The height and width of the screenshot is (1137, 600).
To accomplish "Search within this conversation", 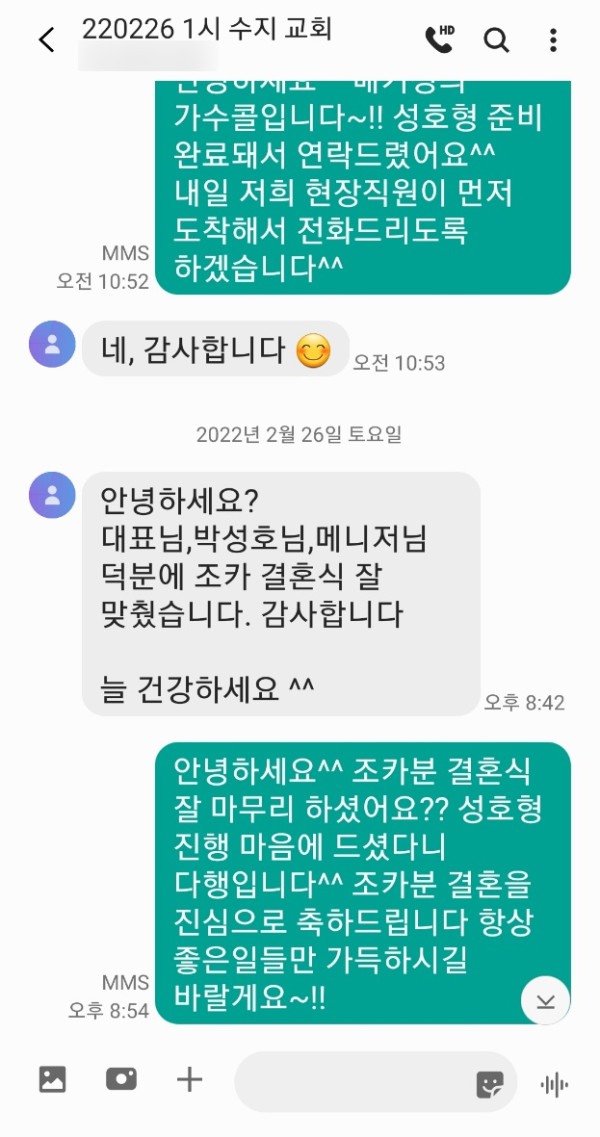I will pyautogui.click(x=496, y=39).
